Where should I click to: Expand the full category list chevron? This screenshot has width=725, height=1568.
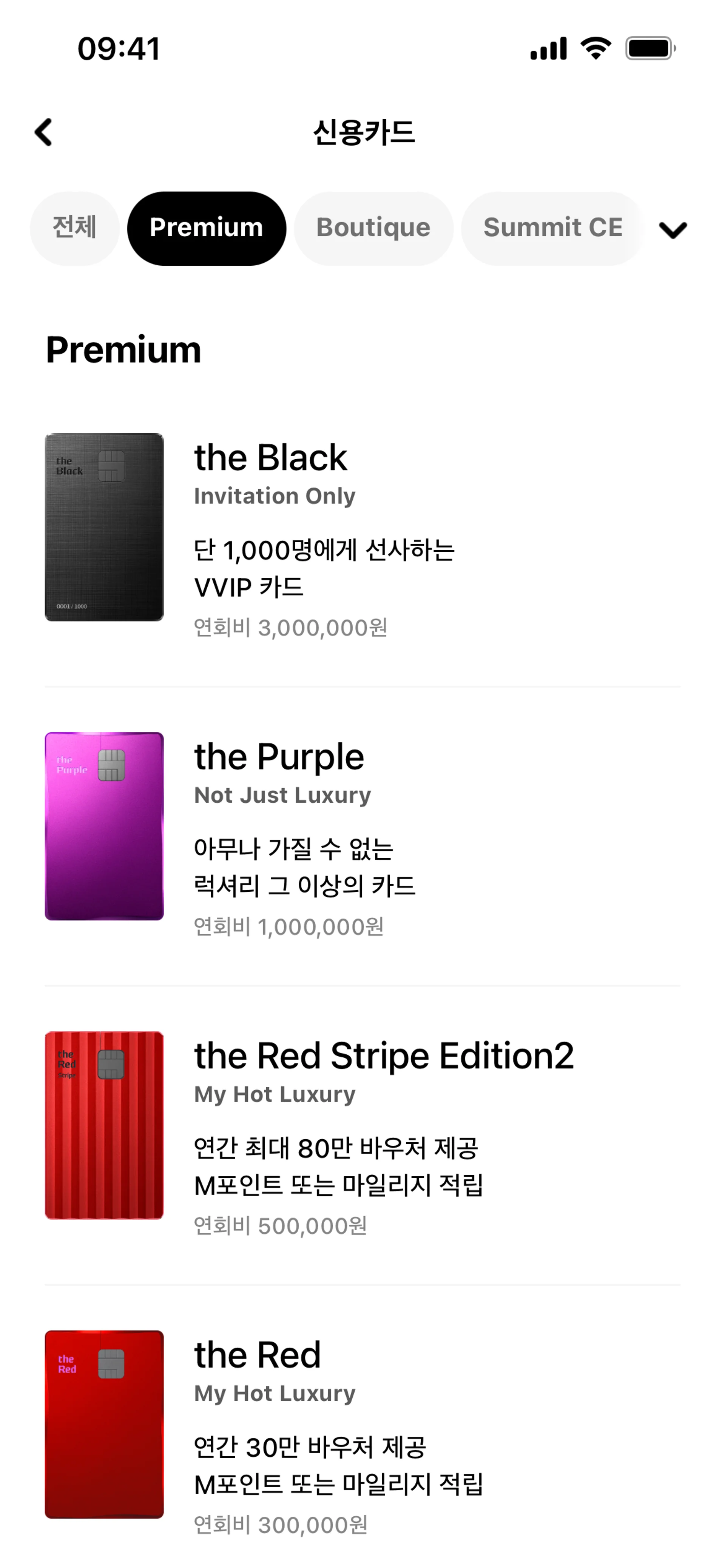pos(673,229)
